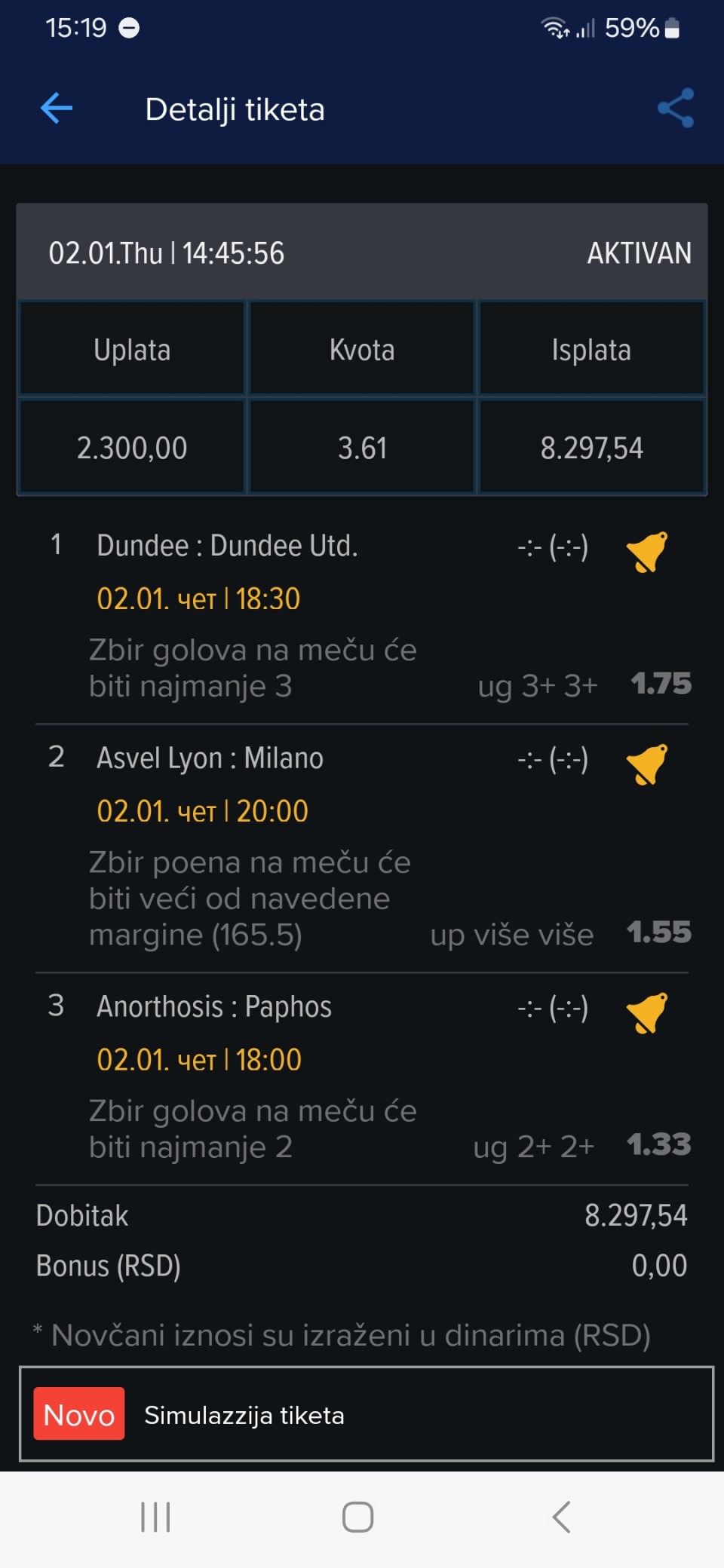Open the Asvel Lyon : Milano match

[210, 758]
